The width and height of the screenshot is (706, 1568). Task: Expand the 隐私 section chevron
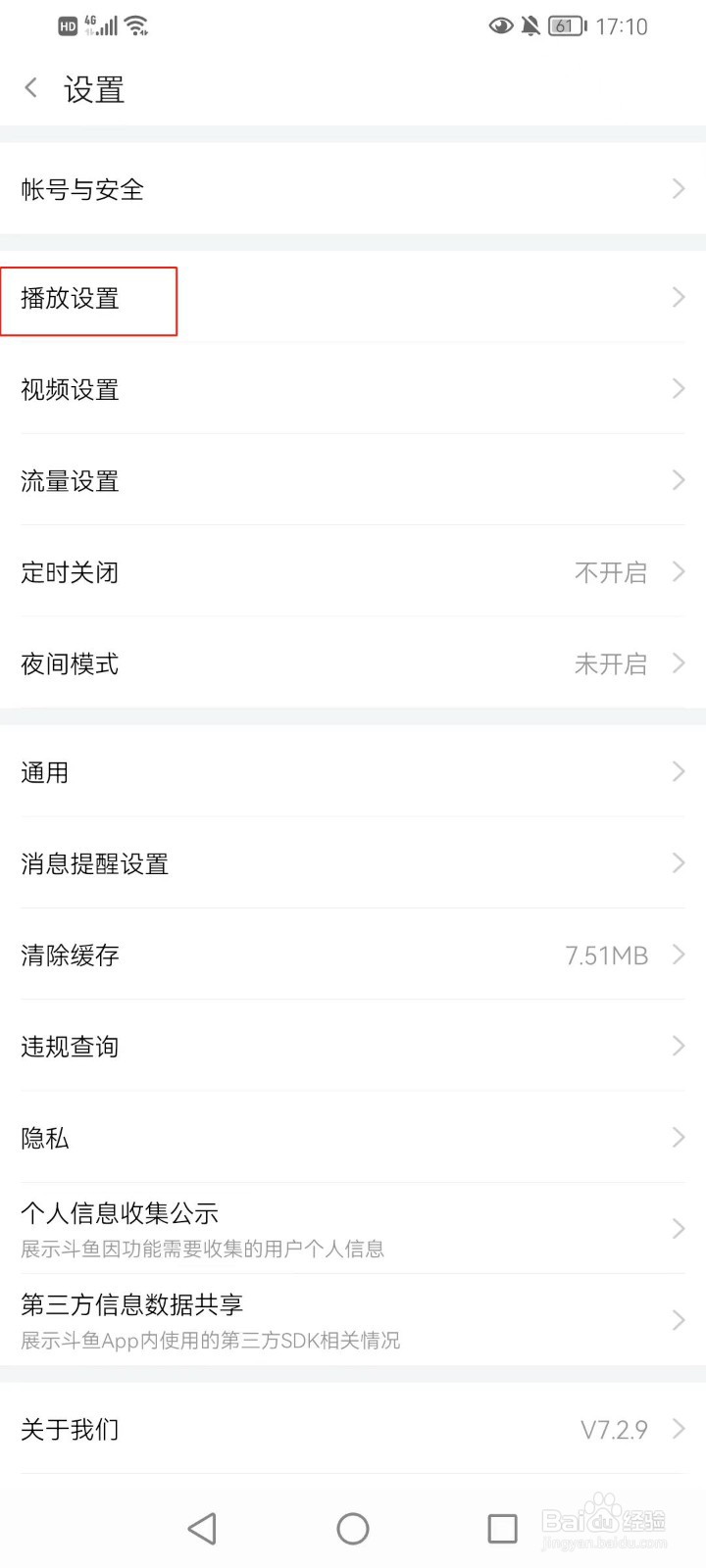pos(678,1137)
